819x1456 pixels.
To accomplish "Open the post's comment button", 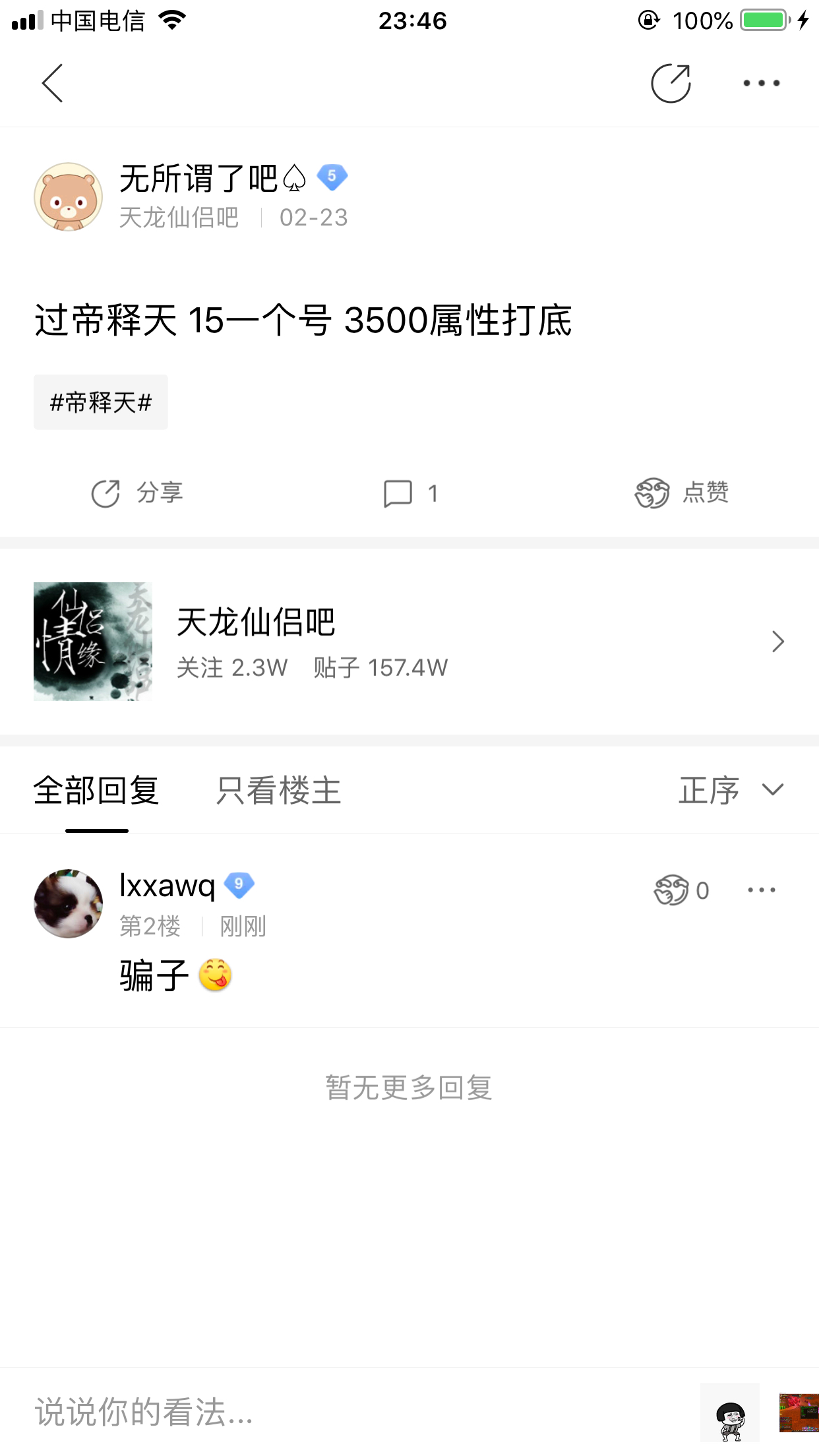I will click(x=410, y=493).
